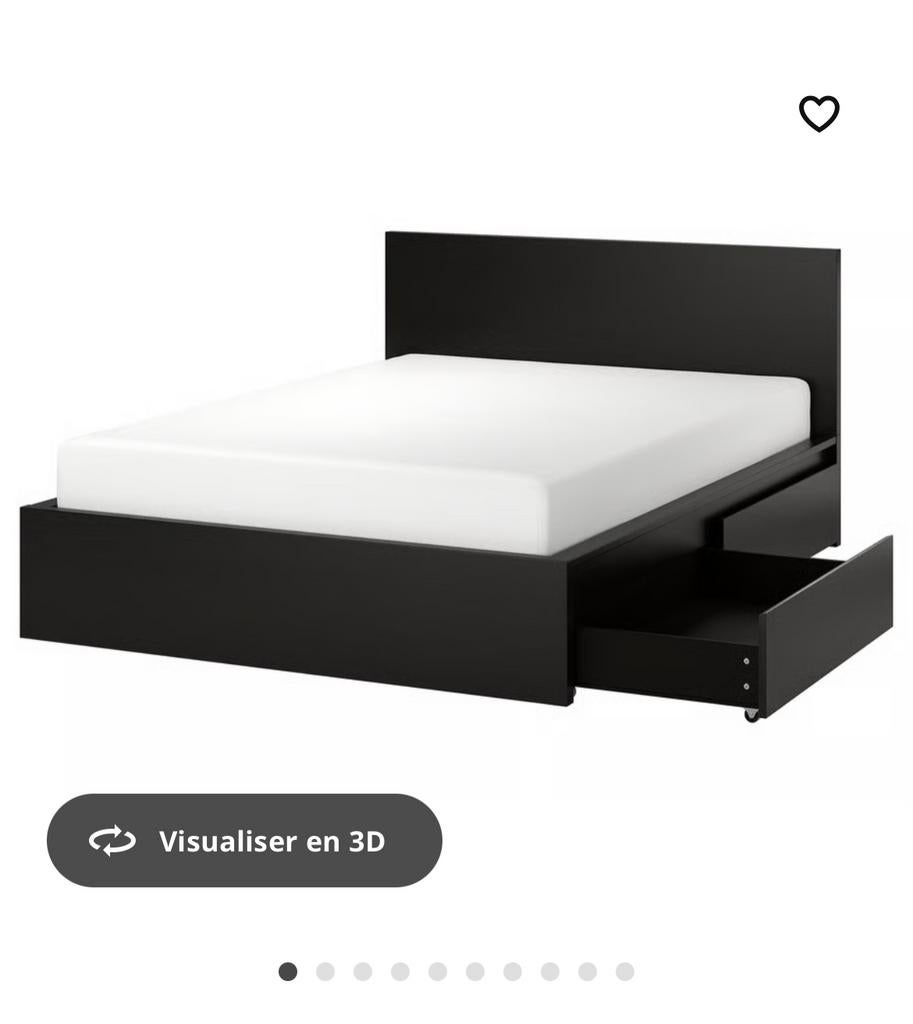Add this bed to favorites with the heart
Viewport: 913px width, 1024px height.
pyautogui.click(x=819, y=113)
